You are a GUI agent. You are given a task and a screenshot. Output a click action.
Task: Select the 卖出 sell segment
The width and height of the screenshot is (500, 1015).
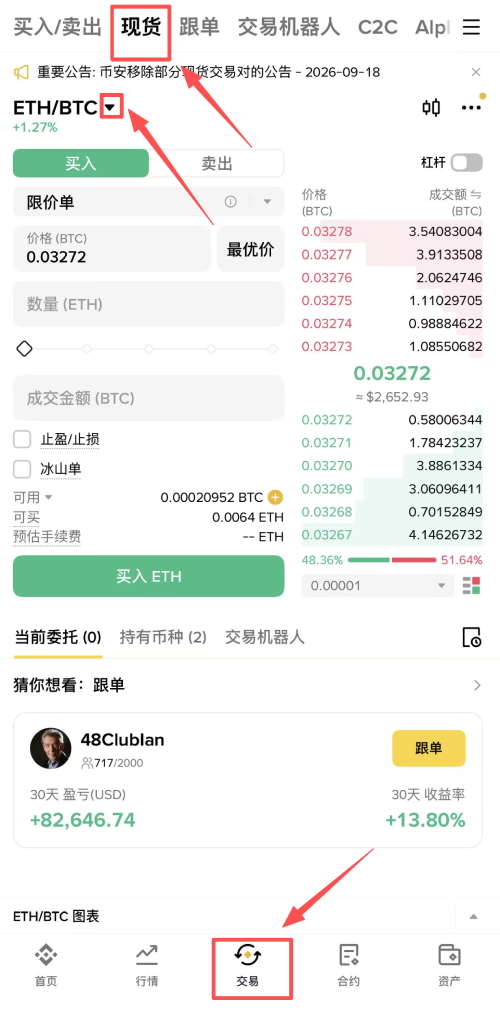click(217, 163)
